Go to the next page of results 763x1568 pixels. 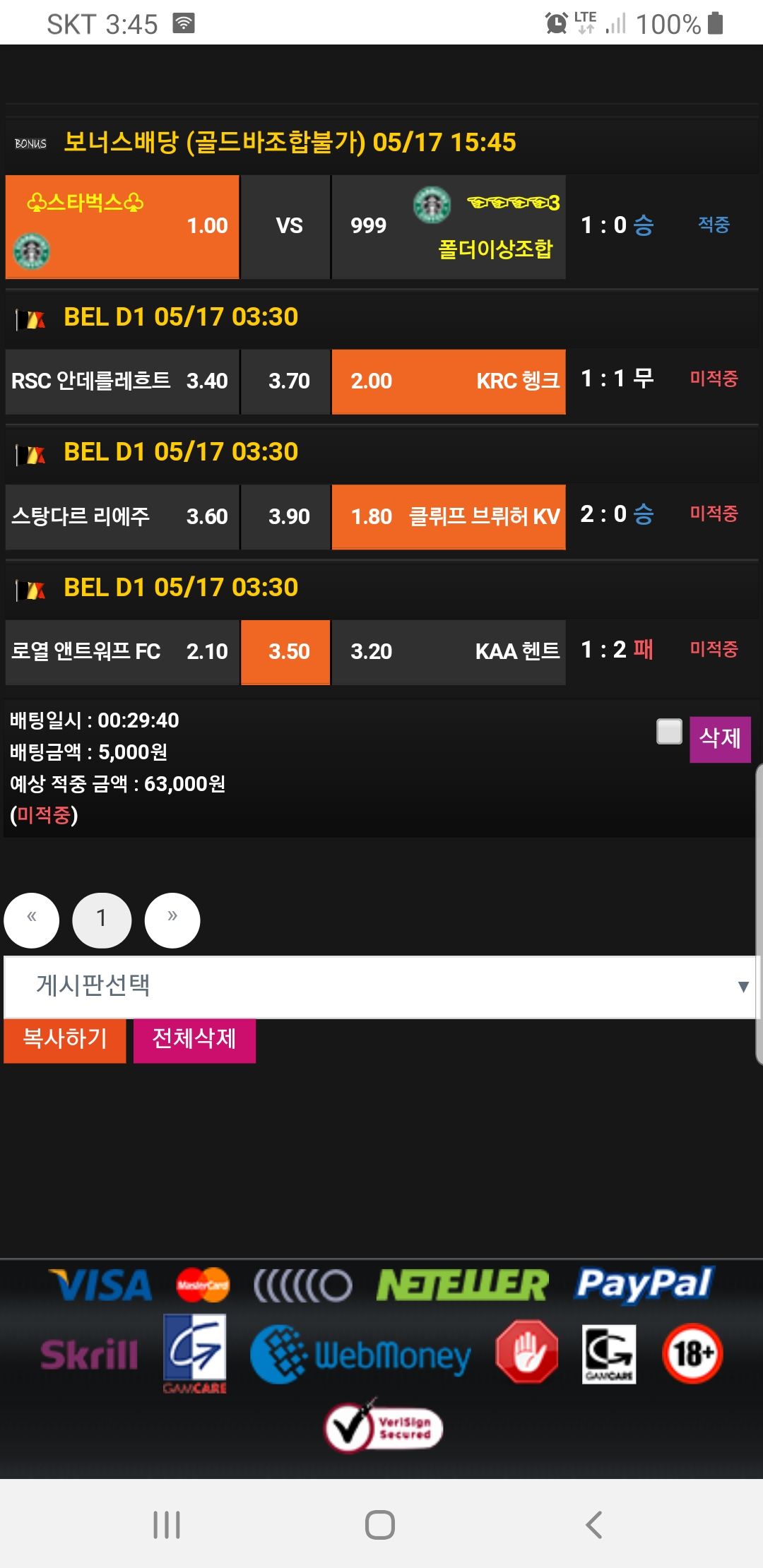point(172,920)
